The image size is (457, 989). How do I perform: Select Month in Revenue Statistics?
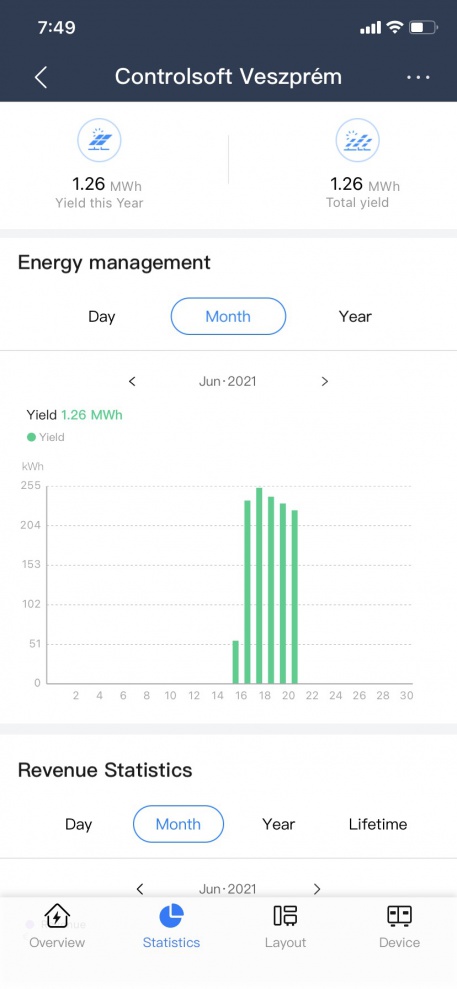178,824
